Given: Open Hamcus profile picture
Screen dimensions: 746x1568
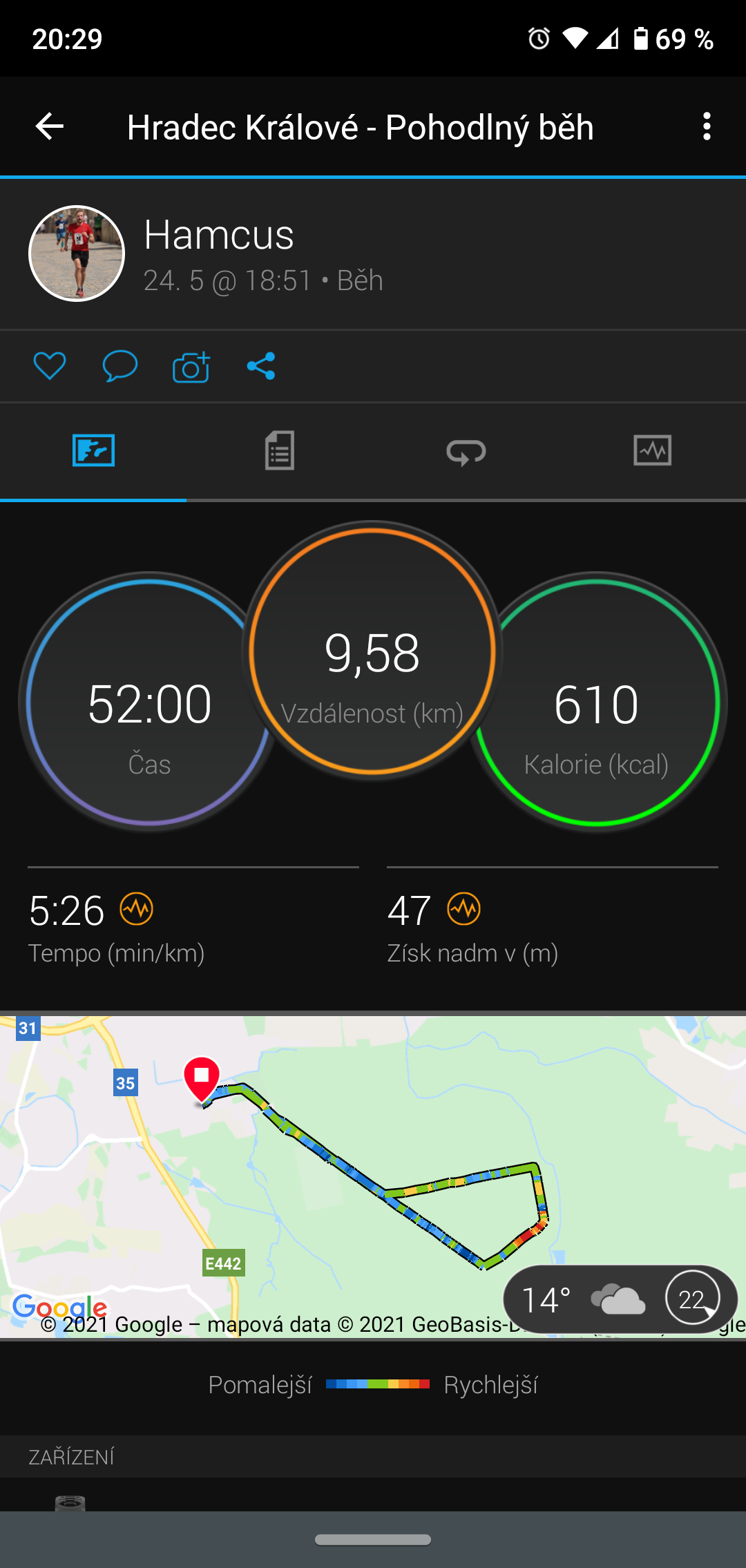Looking at the screenshot, I should point(77,254).
